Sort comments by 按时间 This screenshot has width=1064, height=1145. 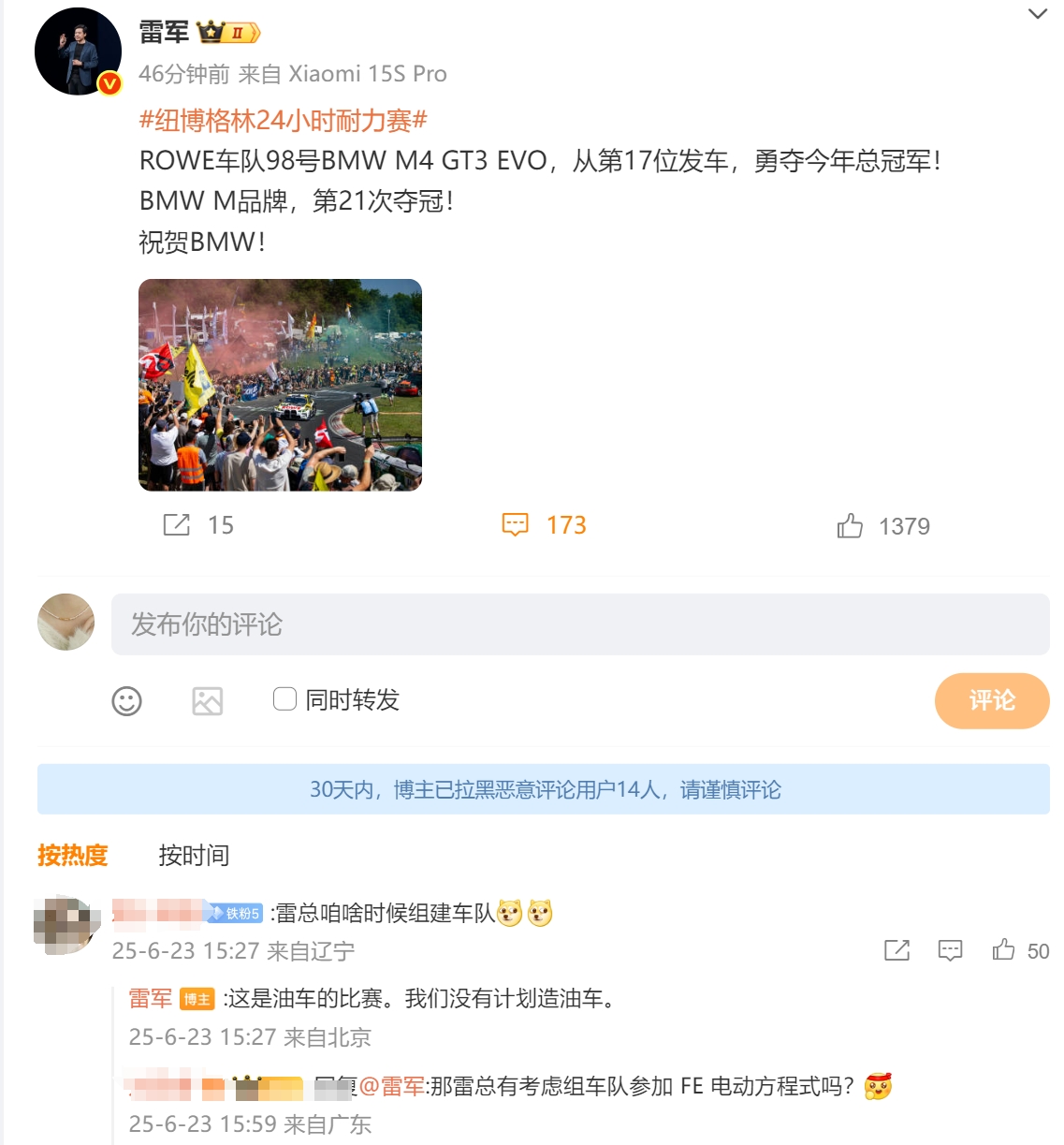[x=194, y=855]
